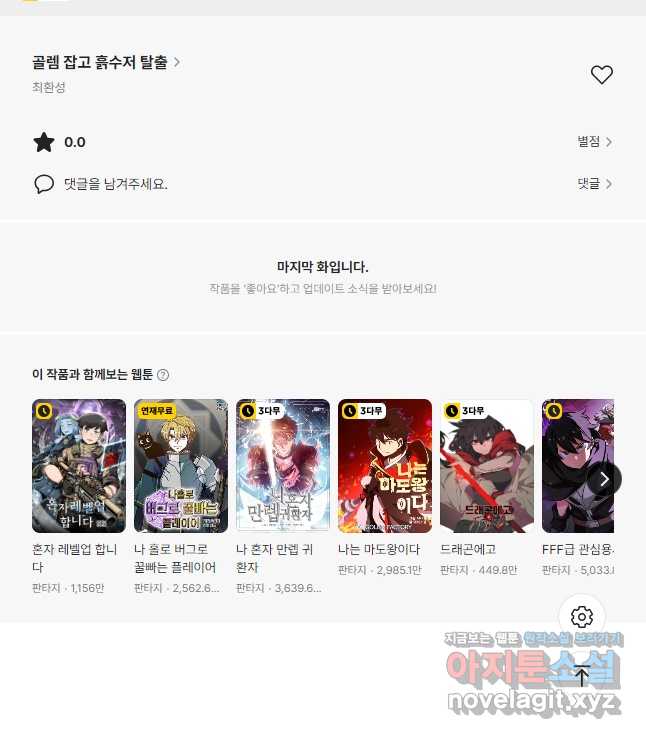Viewport: 646px width, 739px height.
Task: Open 나 홀로 버그로 꿀빠는 플레이어
Action: click(x=181, y=466)
